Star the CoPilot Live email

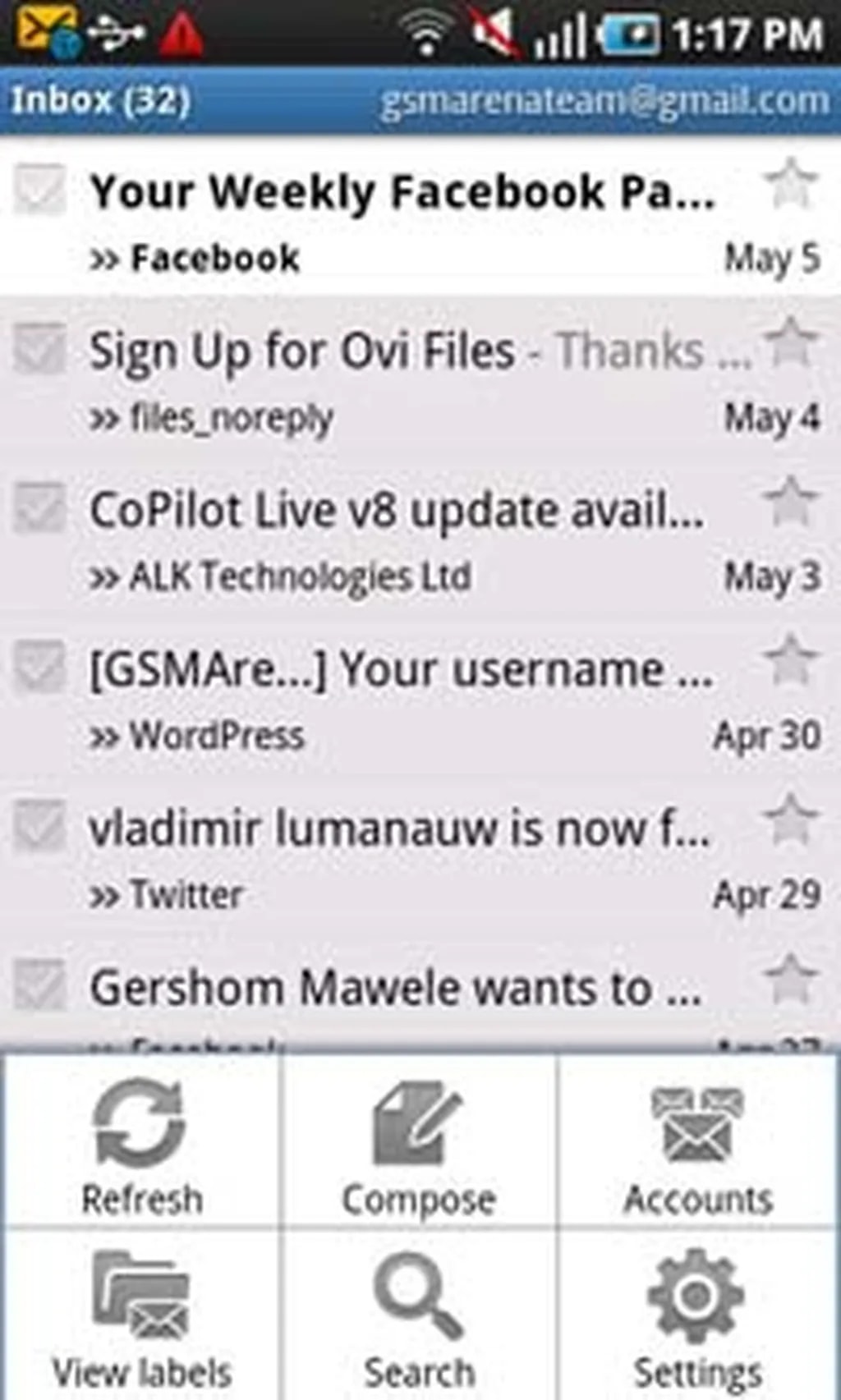[791, 501]
